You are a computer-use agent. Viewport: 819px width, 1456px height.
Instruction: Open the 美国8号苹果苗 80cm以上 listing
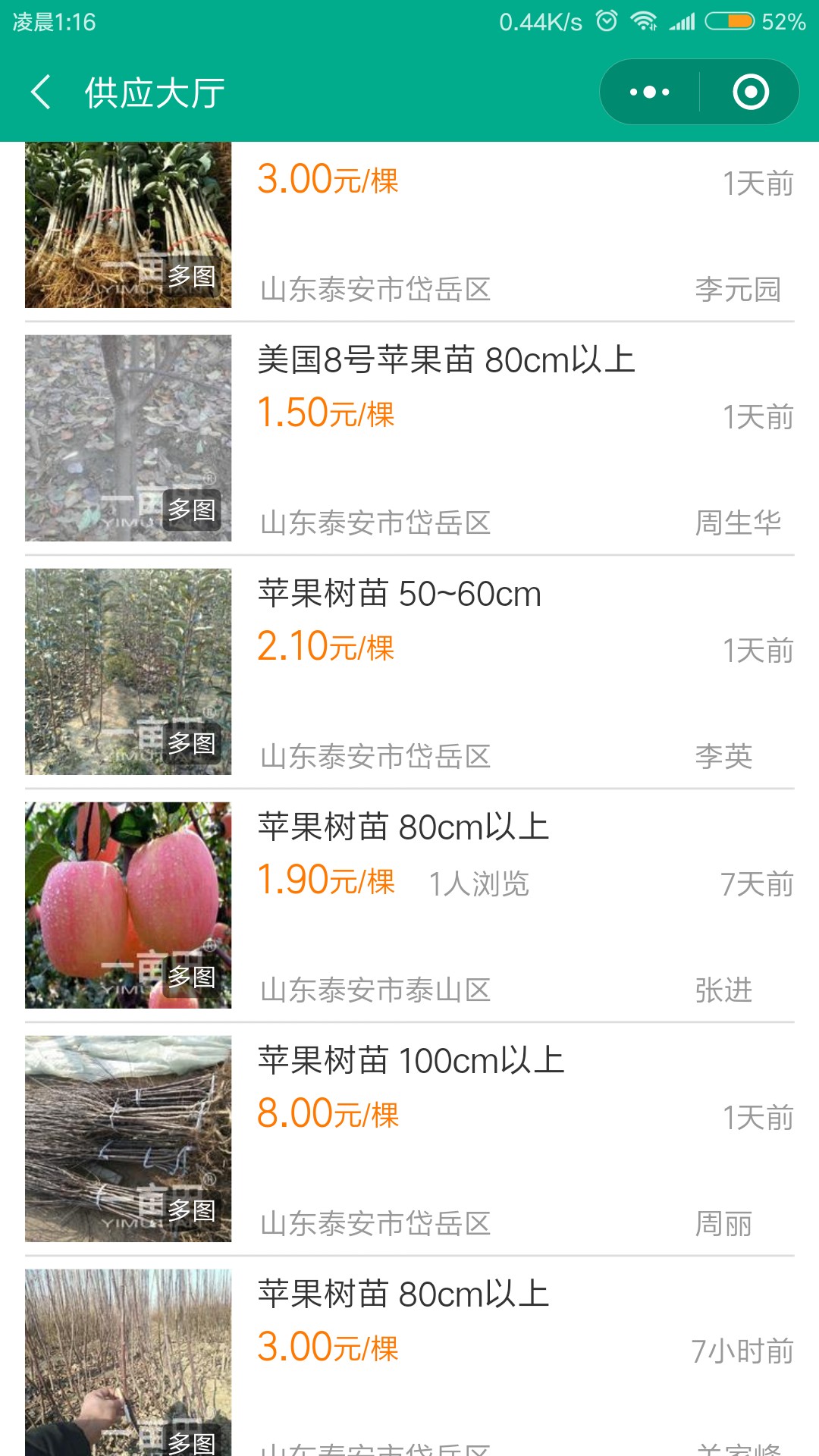click(409, 438)
